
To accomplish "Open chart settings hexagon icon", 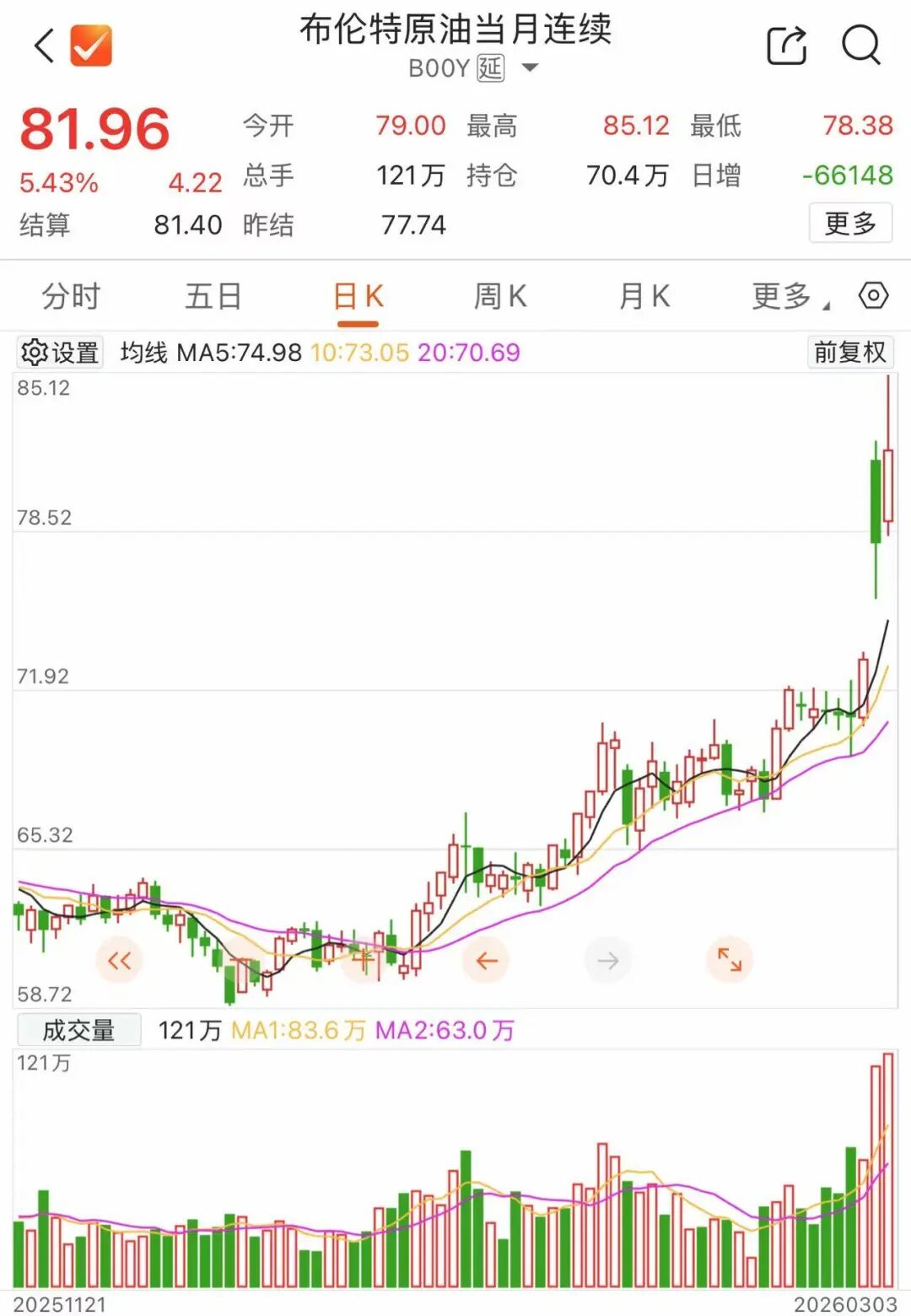I will 873,296.
